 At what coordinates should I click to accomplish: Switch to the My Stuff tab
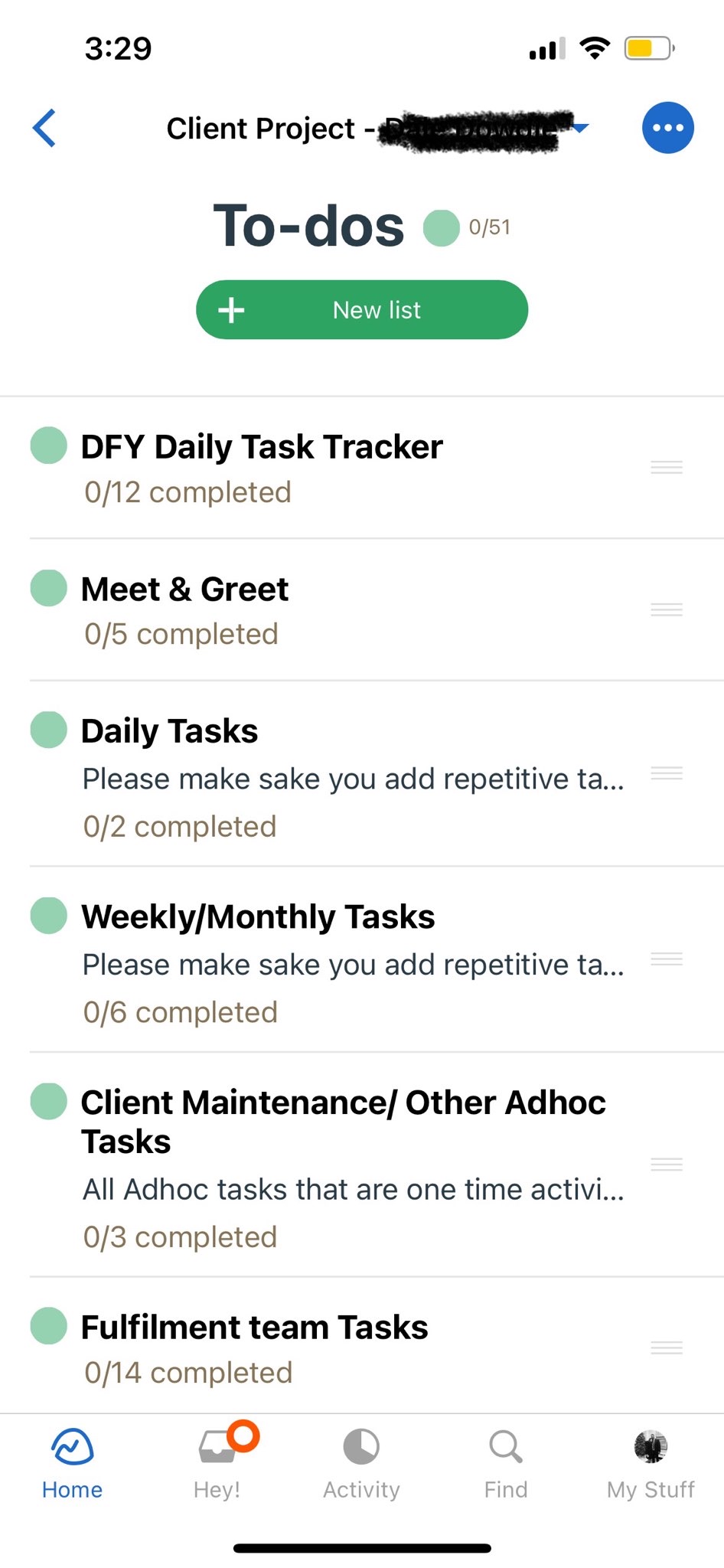(651, 1463)
